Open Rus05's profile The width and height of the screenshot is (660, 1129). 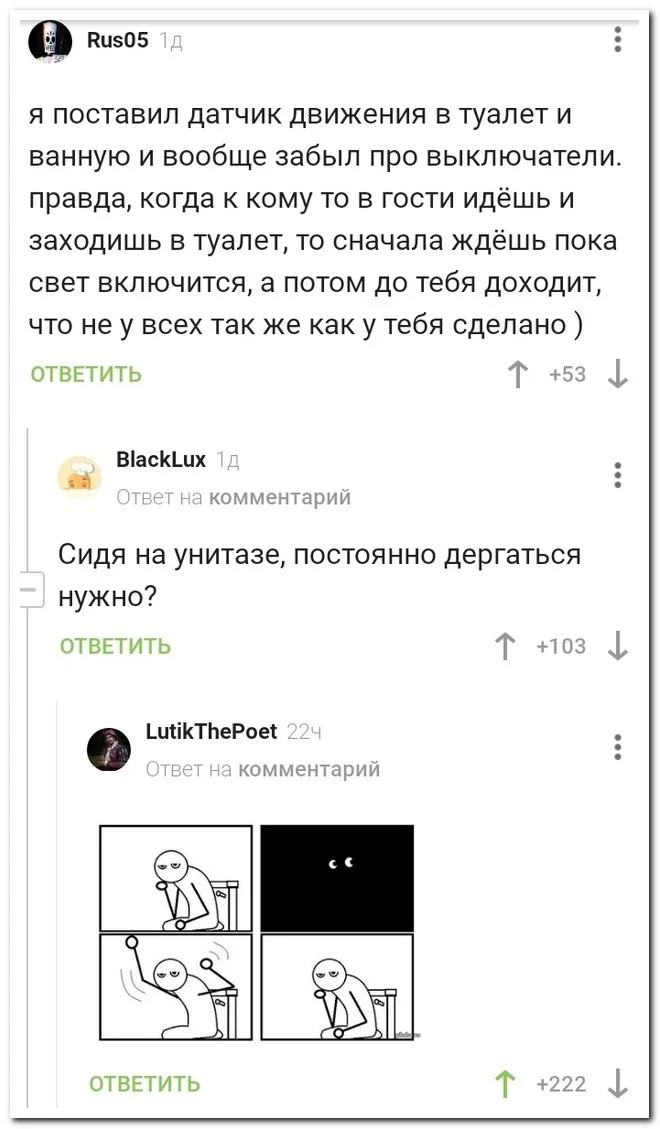pyautogui.click(x=118, y=40)
